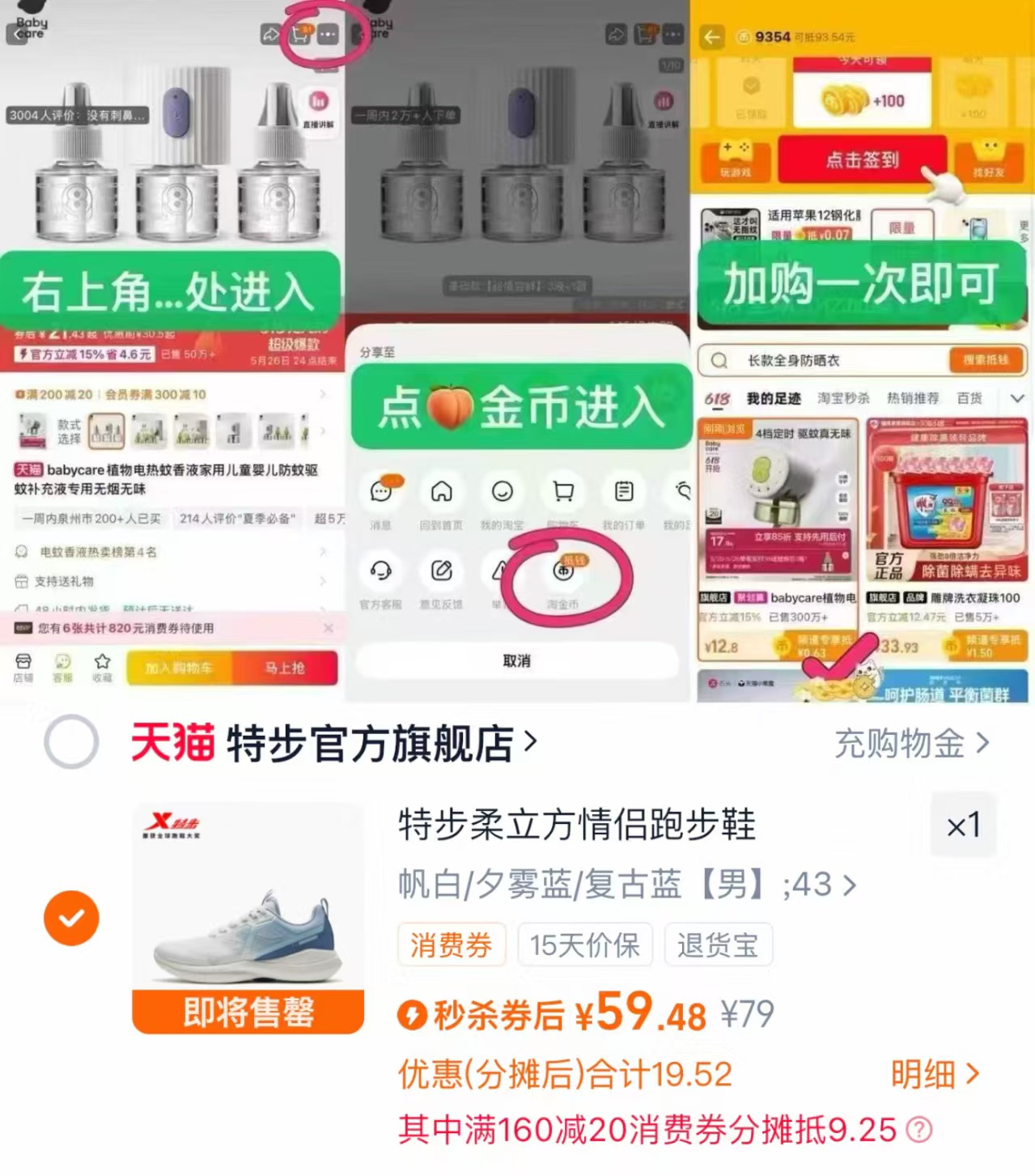1035x1176 pixels.
Task: Check the shoe item selection checkbox
Action: click(x=71, y=917)
